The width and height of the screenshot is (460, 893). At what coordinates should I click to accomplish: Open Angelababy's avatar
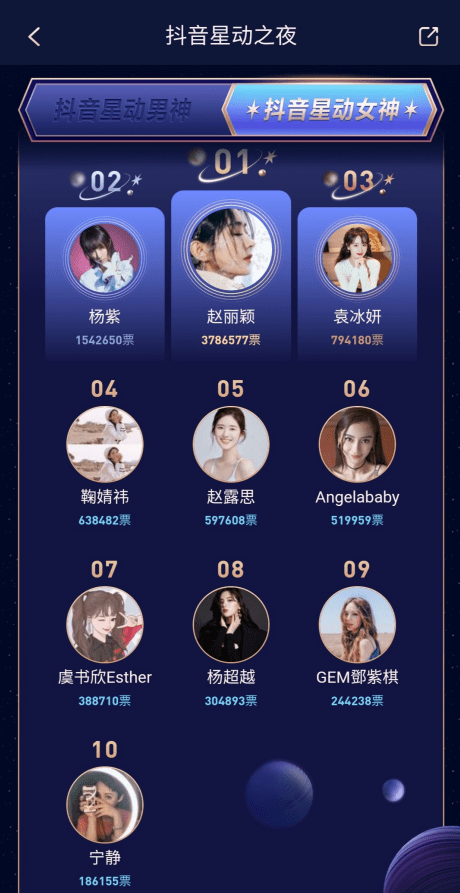coord(357,444)
